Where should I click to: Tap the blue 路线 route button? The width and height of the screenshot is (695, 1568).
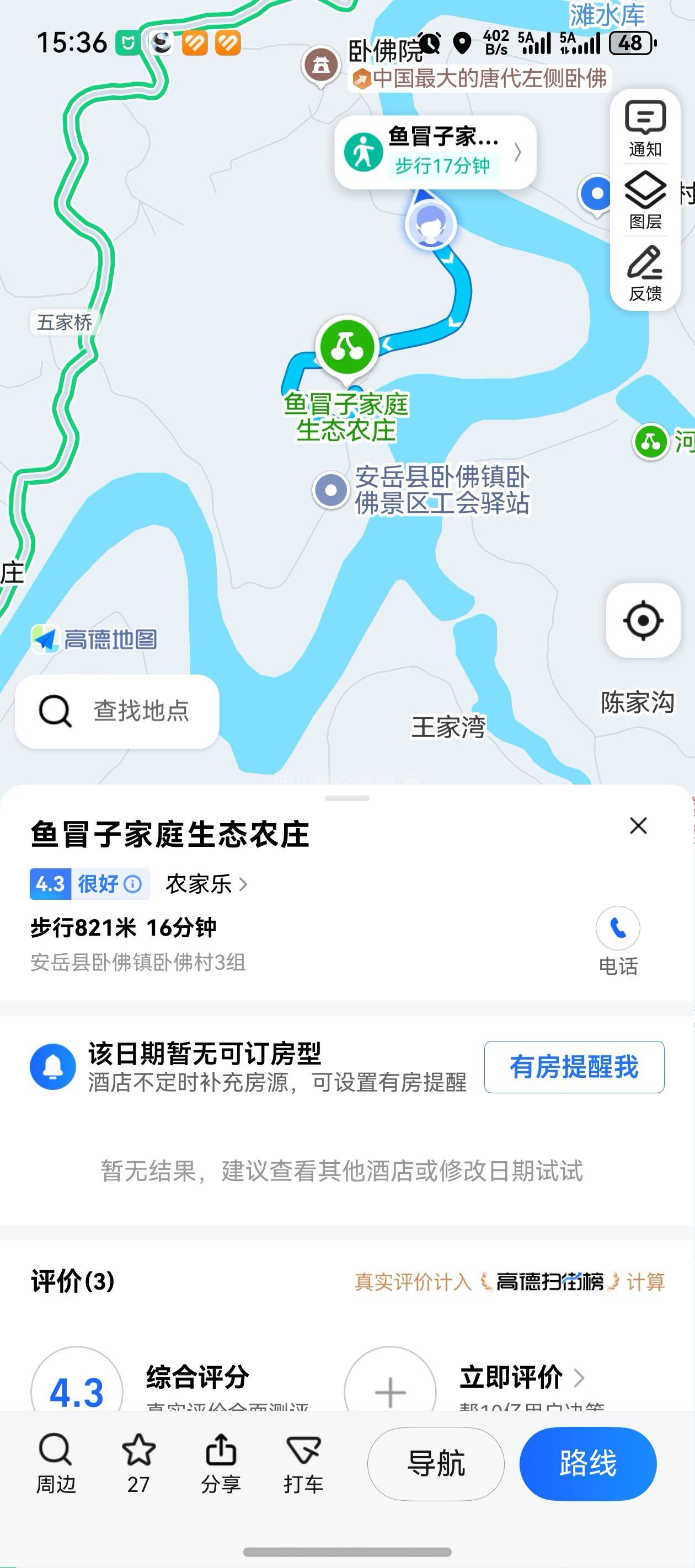[588, 1463]
